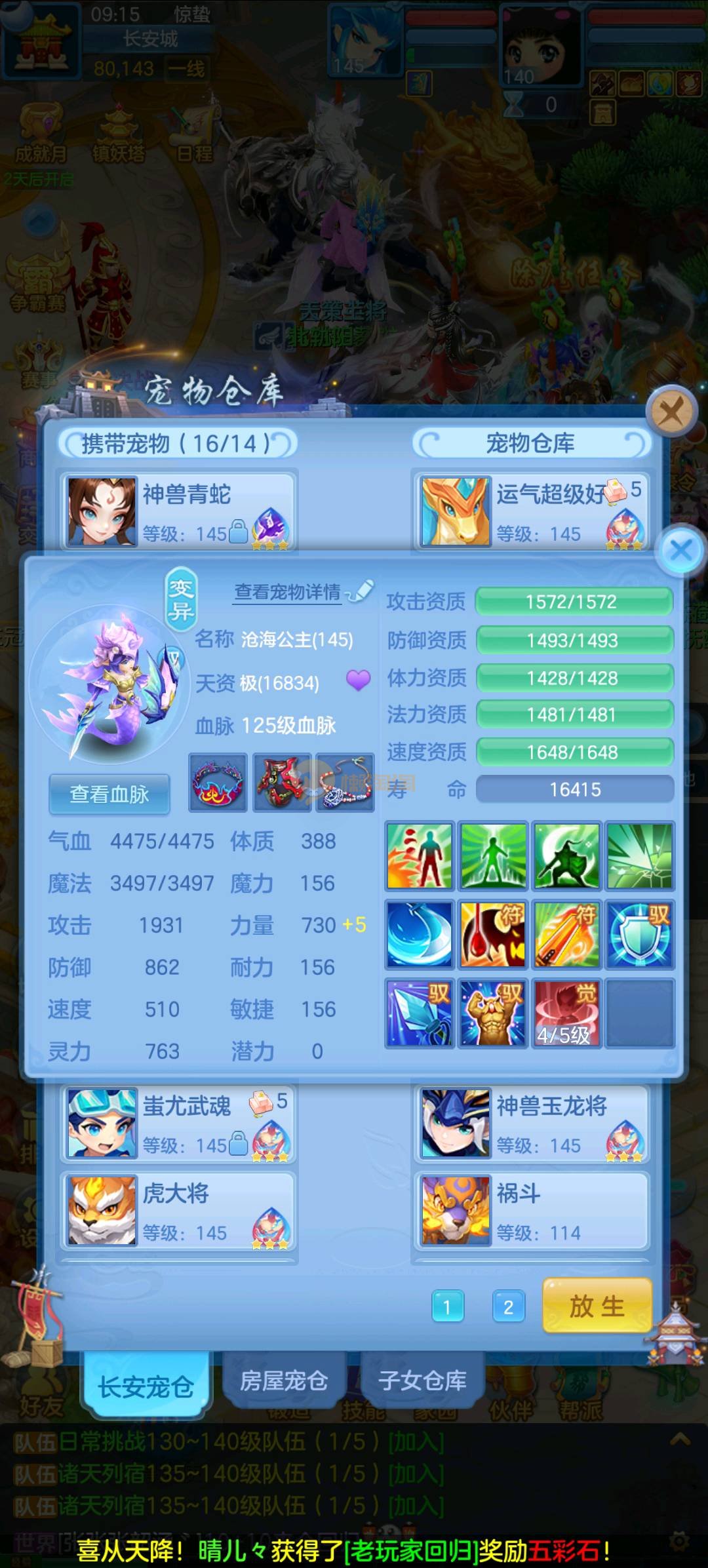The height and width of the screenshot is (1568, 708).
Task: Close the 宠物仓库 window
Action: [671, 412]
